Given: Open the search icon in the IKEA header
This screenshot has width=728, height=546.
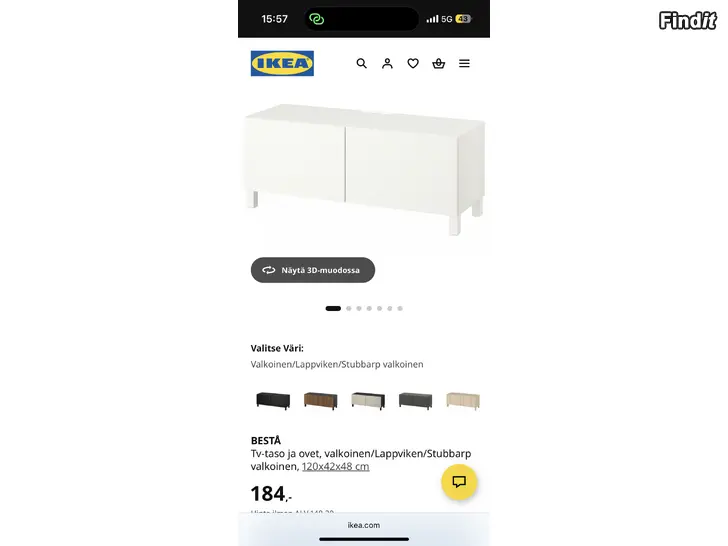Looking at the screenshot, I should click(362, 64).
